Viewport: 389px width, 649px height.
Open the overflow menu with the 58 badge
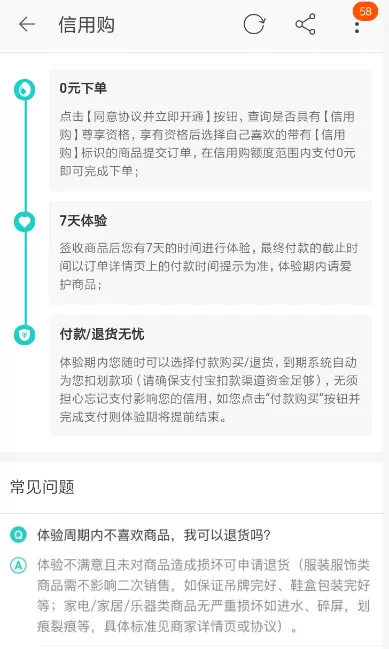click(x=357, y=25)
